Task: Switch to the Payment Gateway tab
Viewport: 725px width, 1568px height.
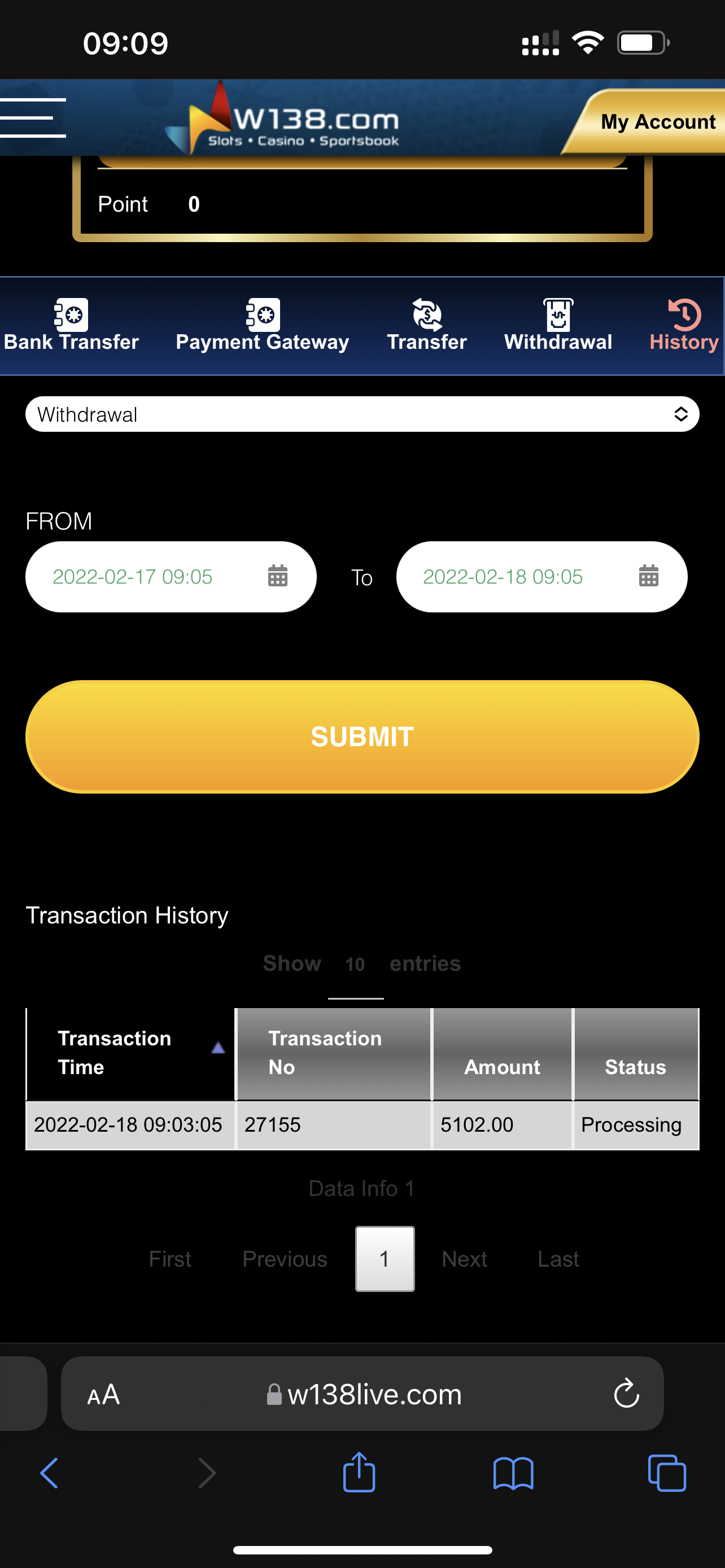Action: 263,326
